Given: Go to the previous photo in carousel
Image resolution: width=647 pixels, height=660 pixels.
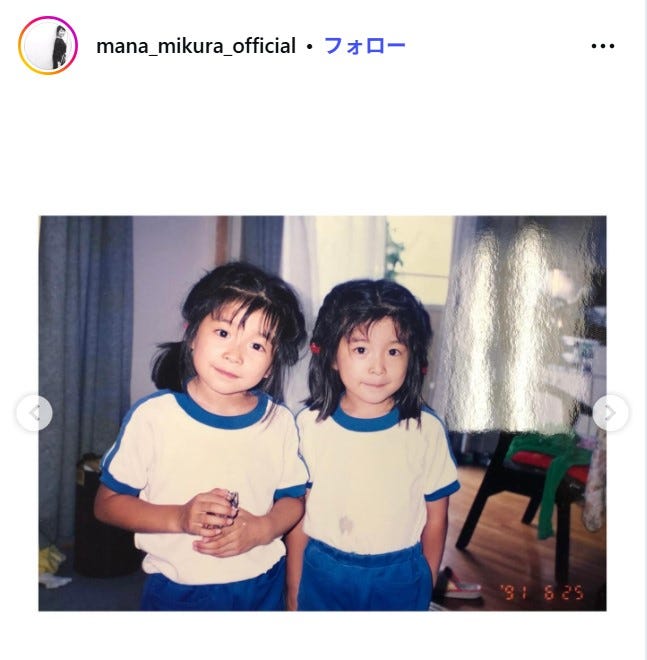Looking at the screenshot, I should [35, 412].
